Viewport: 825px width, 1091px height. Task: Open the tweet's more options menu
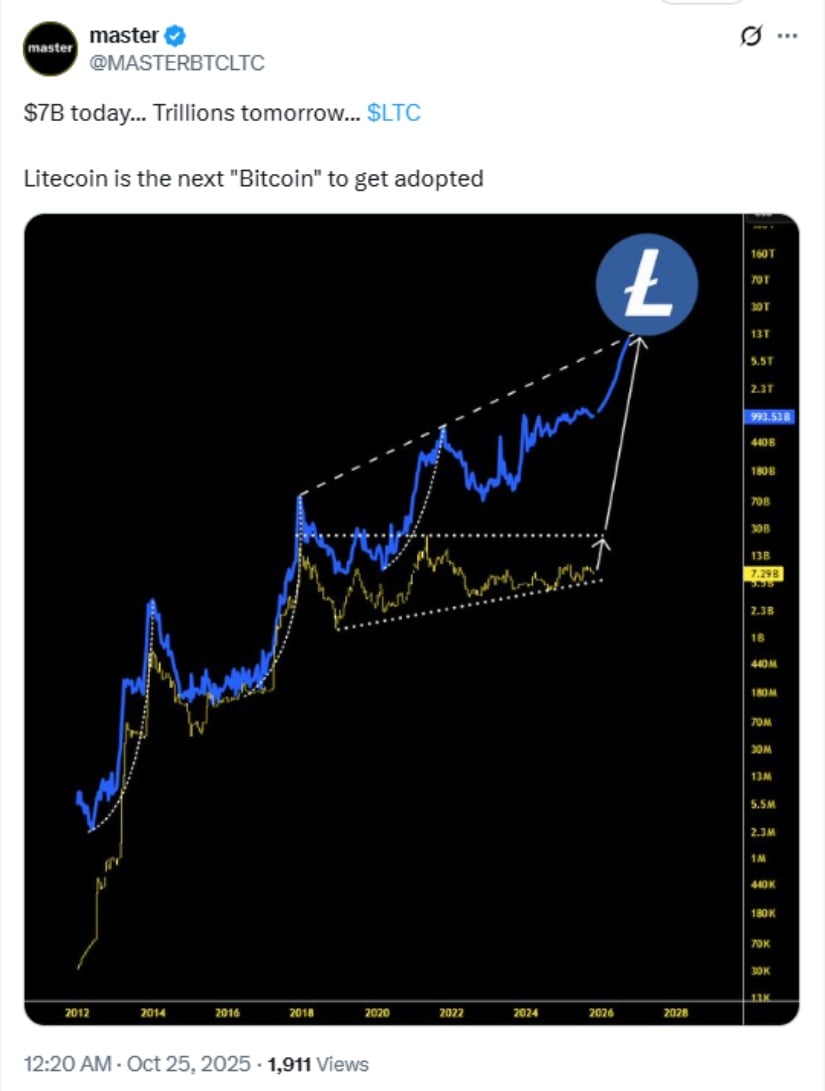787,37
